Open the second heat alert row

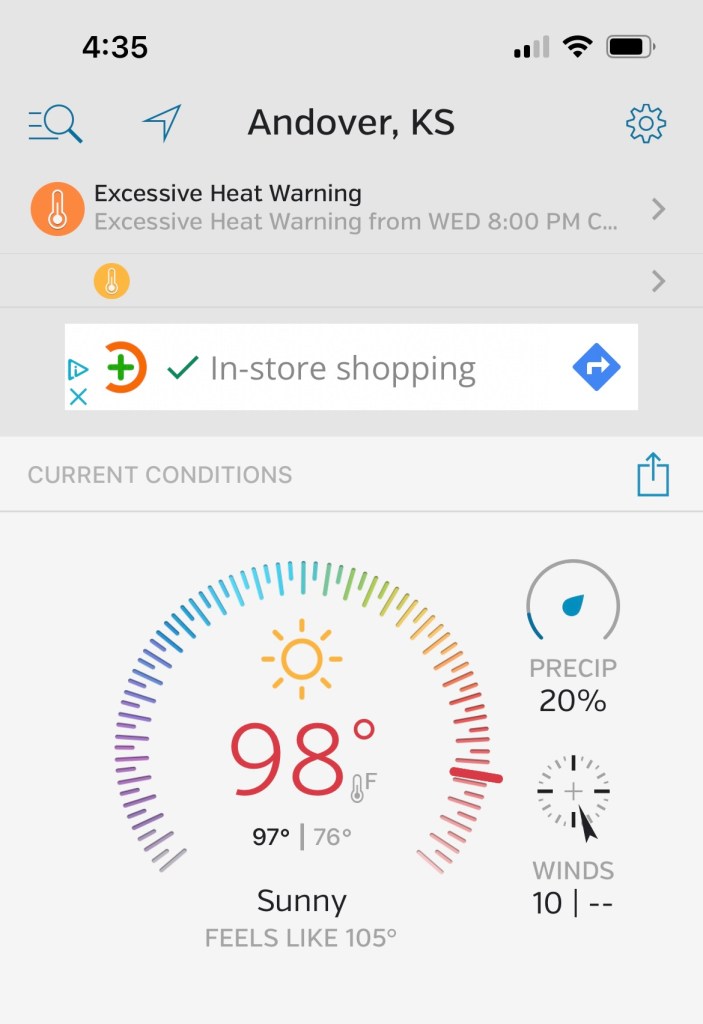pyautogui.click(x=350, y=281)
